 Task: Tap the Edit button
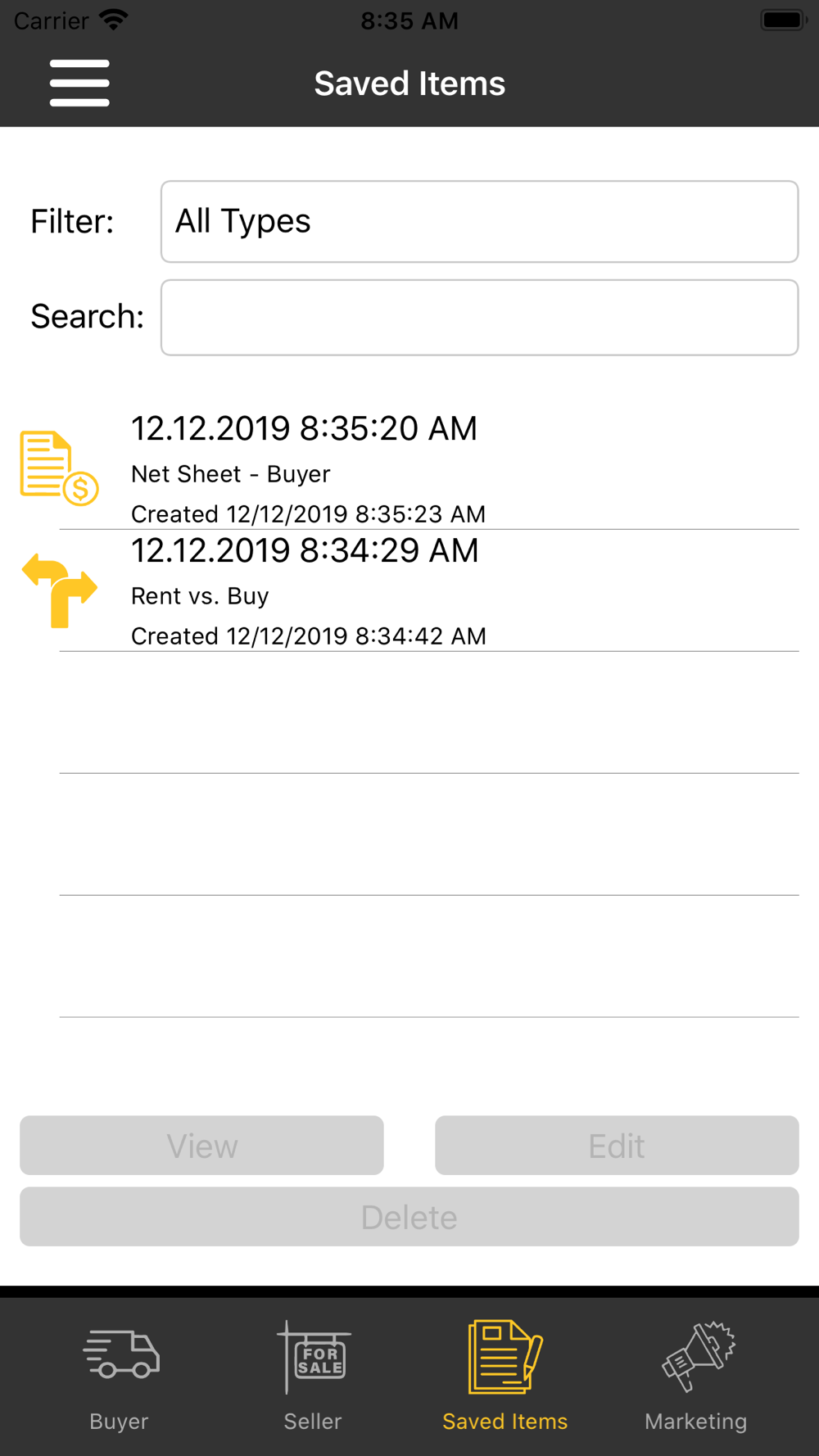617,1145
